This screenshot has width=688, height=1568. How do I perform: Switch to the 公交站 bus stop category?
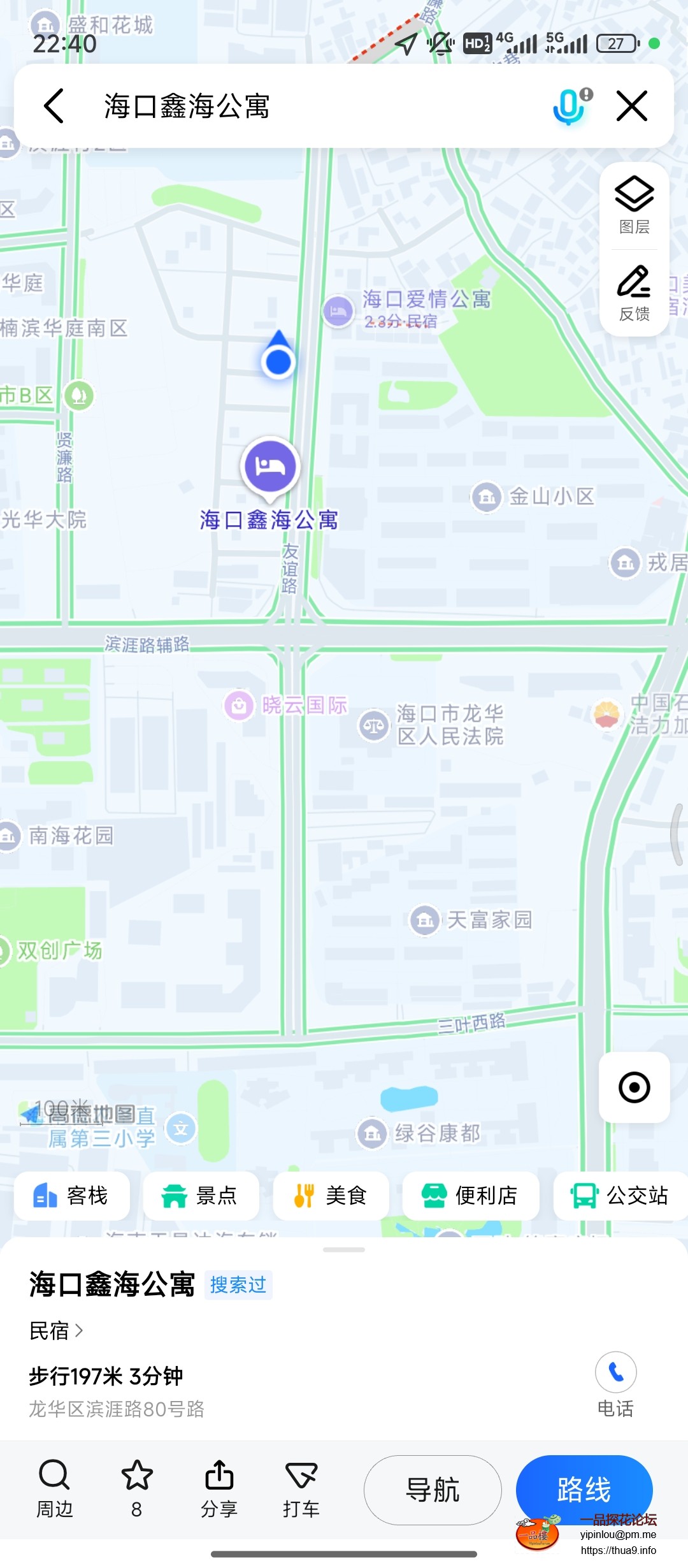pyautogui.click(x=618, y=1196)
